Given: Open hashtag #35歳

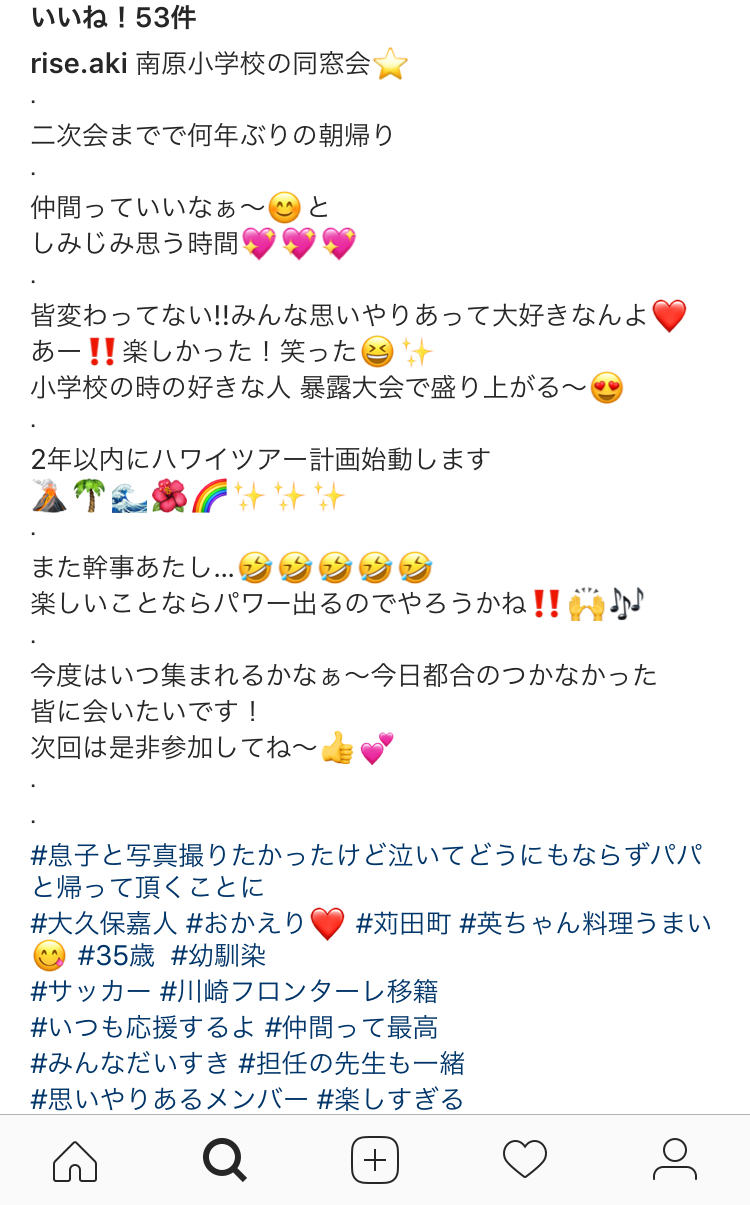Looking at the screenshot, I should coord(116,956).
